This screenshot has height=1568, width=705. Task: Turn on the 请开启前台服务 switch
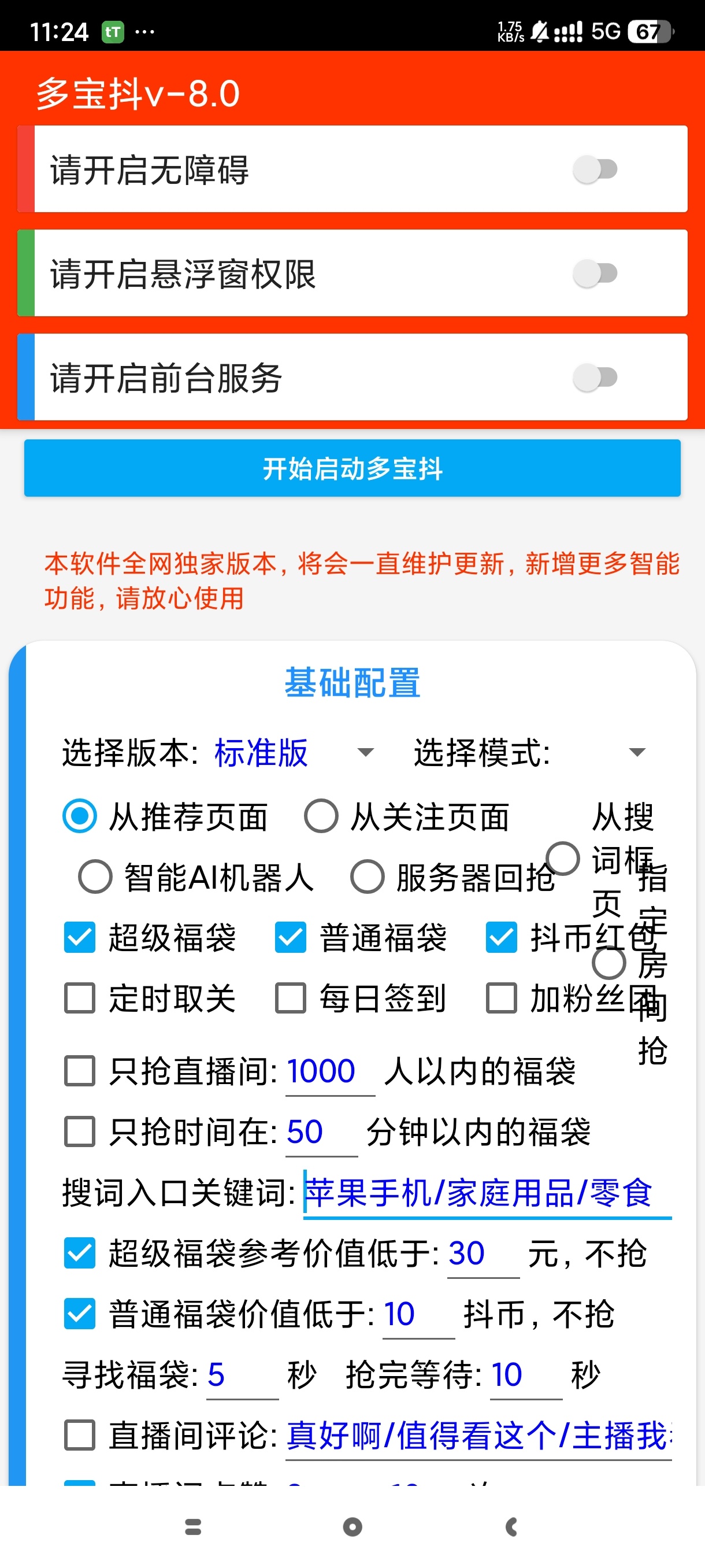pyautogui.click(x=594, y=378)
